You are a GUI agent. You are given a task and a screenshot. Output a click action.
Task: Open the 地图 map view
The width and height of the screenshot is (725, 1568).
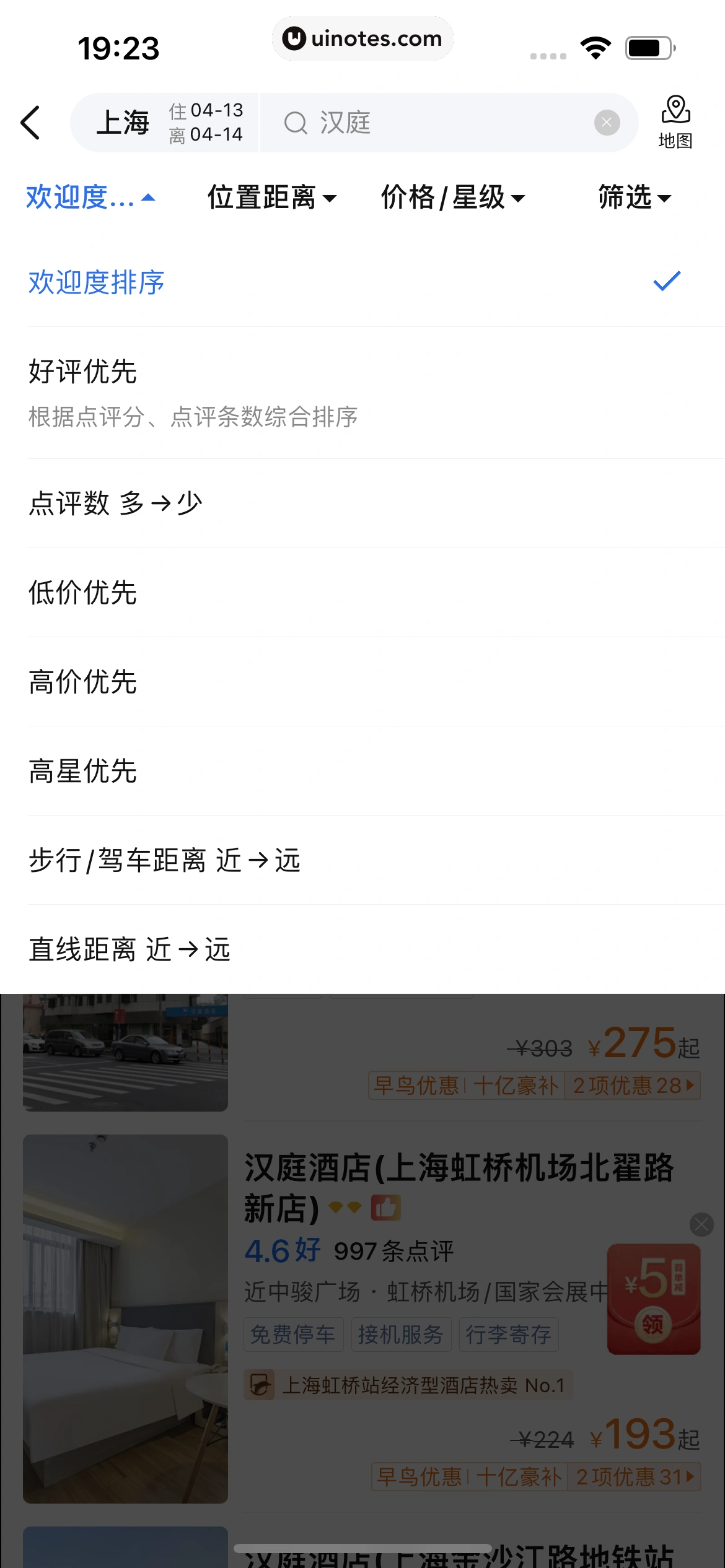675,123
